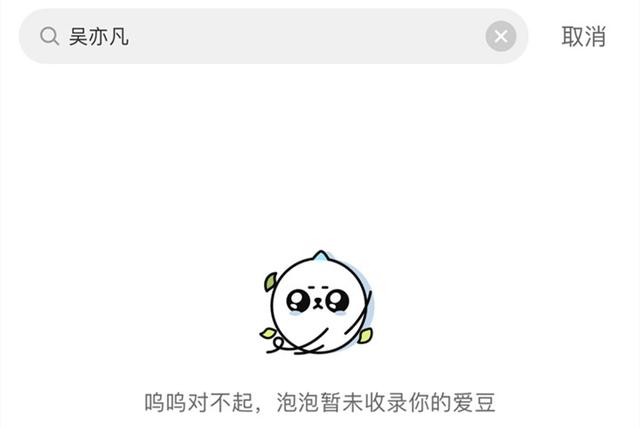Tap 取消 to cancel the search

583,37
